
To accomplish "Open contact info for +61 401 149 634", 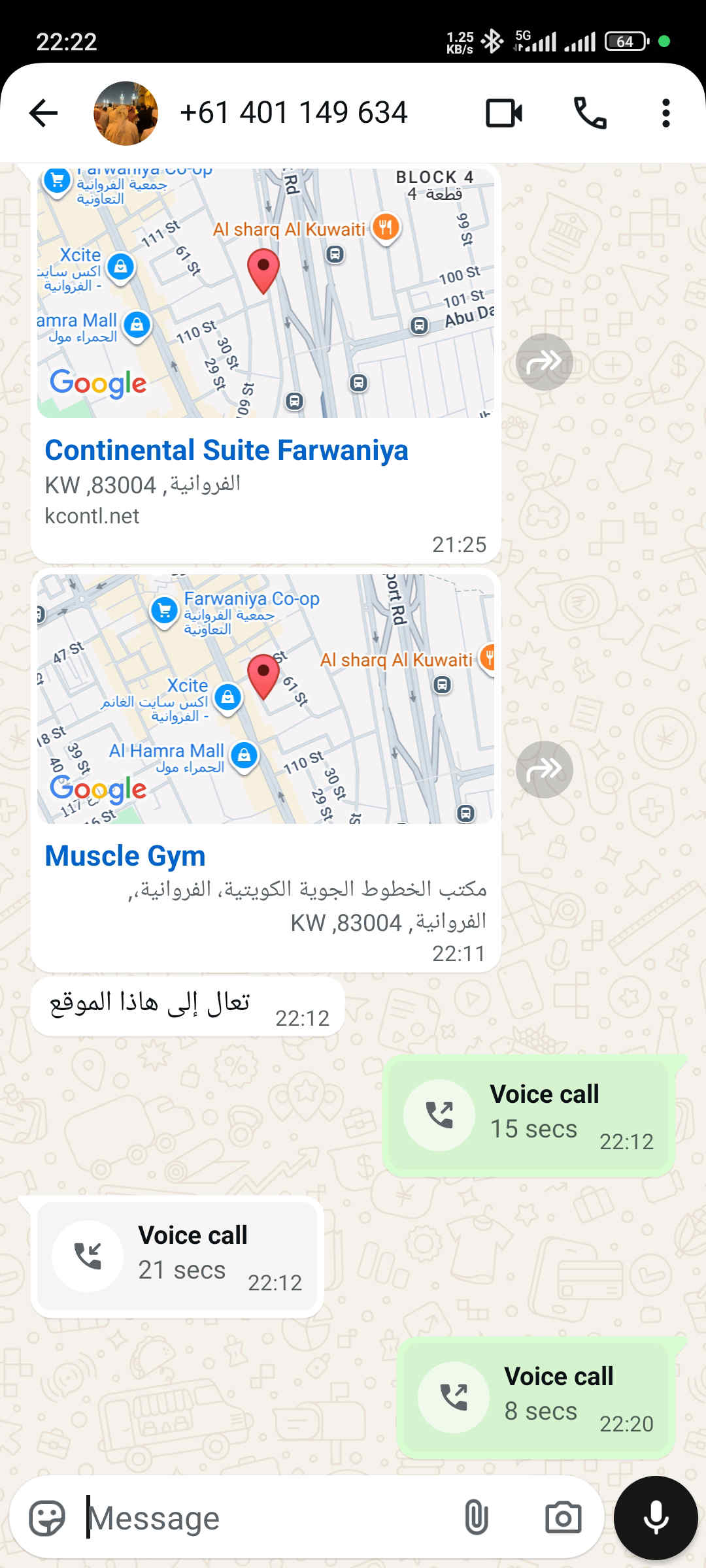I will click(x=294, y=113).
